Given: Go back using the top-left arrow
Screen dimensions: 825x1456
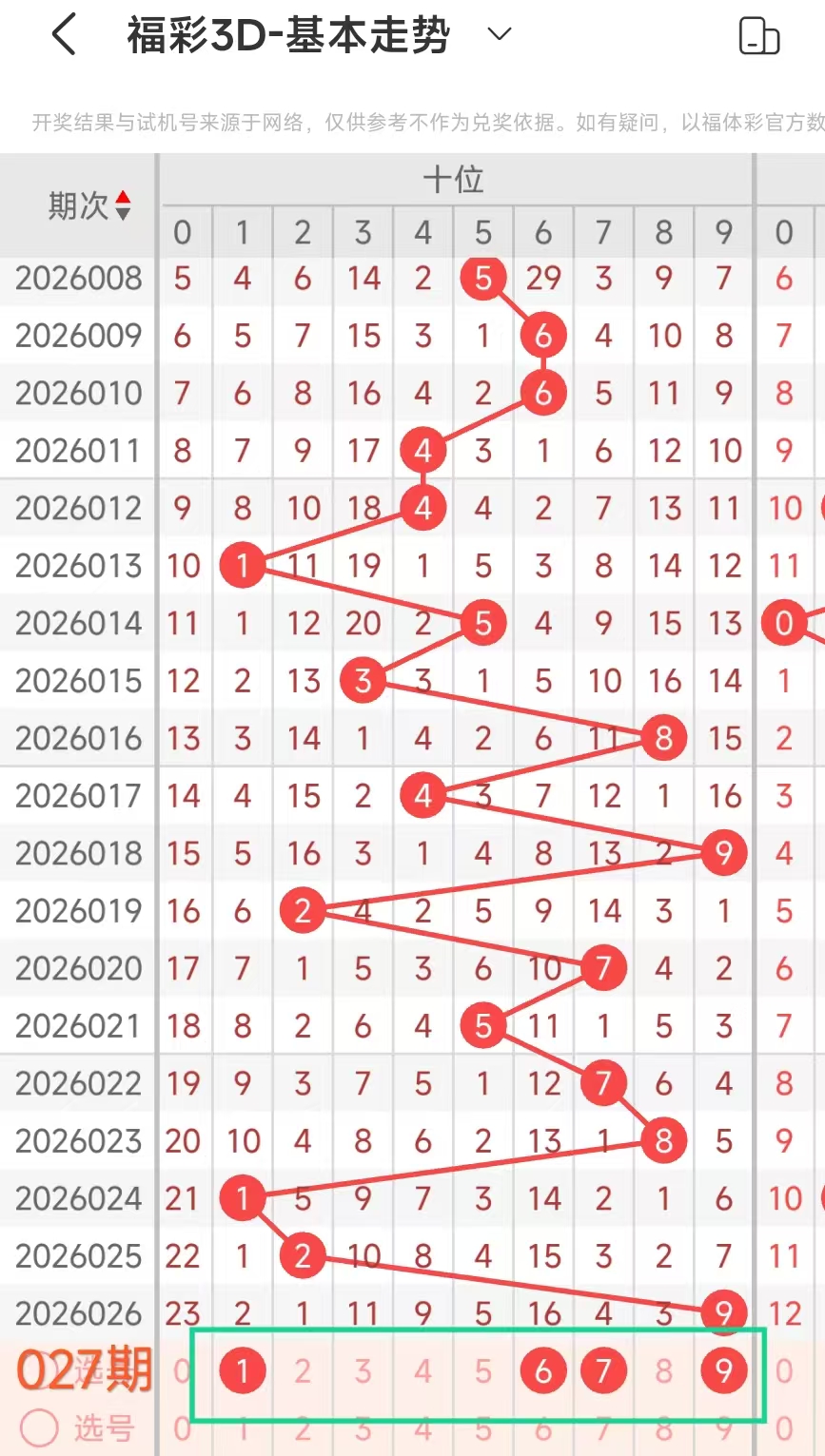Looking at the screenshot, I should 64,36.
